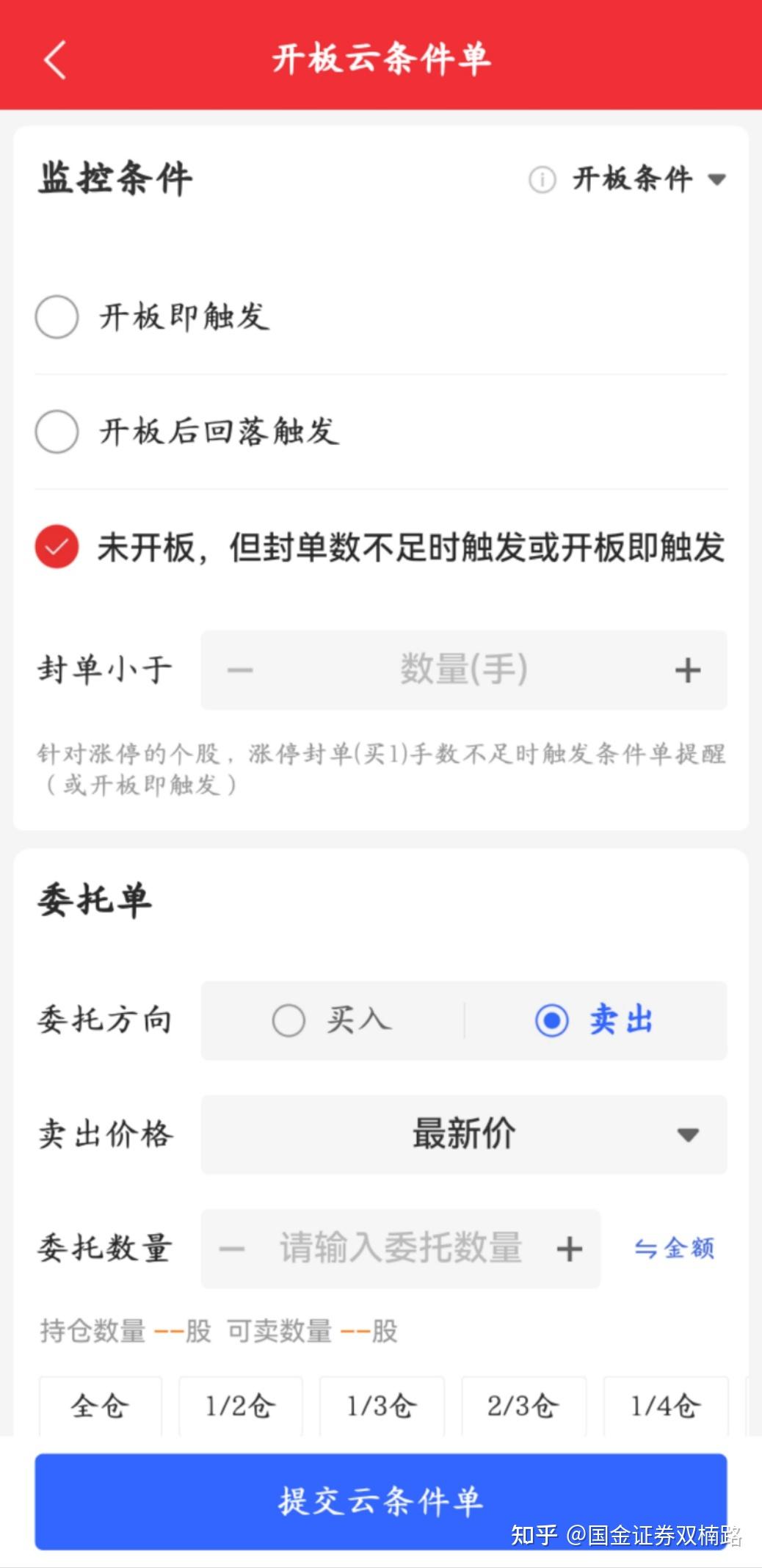Expand the monitoring condition selector arrow
This screenshot has height=1568, width=762.
[717, 180]
